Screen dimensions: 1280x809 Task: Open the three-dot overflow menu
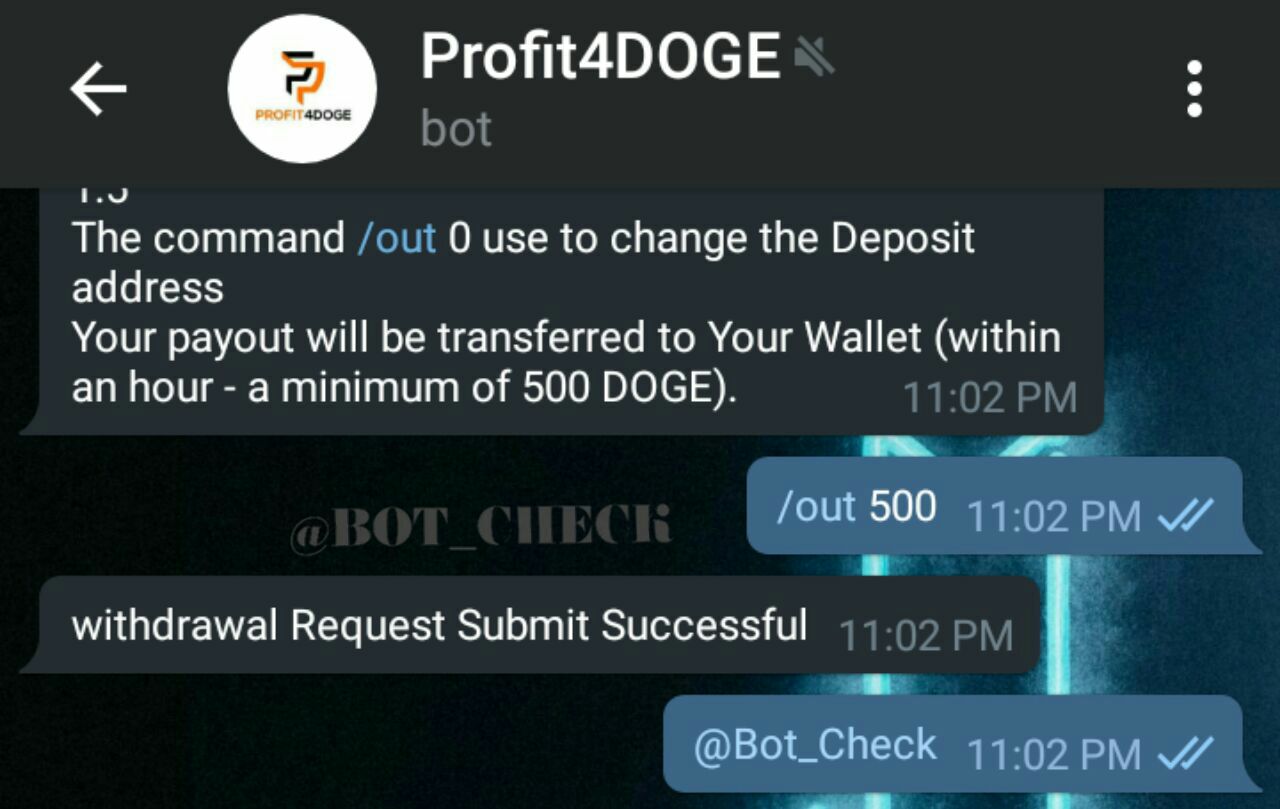[1194, 88]
